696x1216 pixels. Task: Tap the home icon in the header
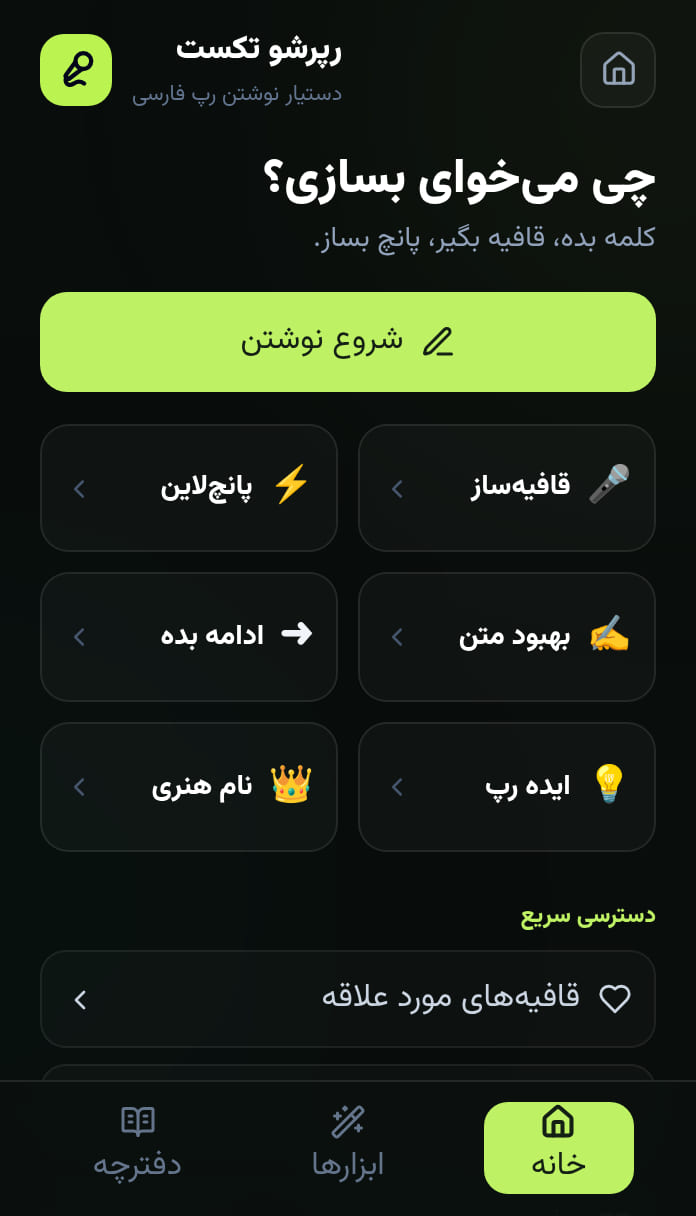tap(618, 70)
